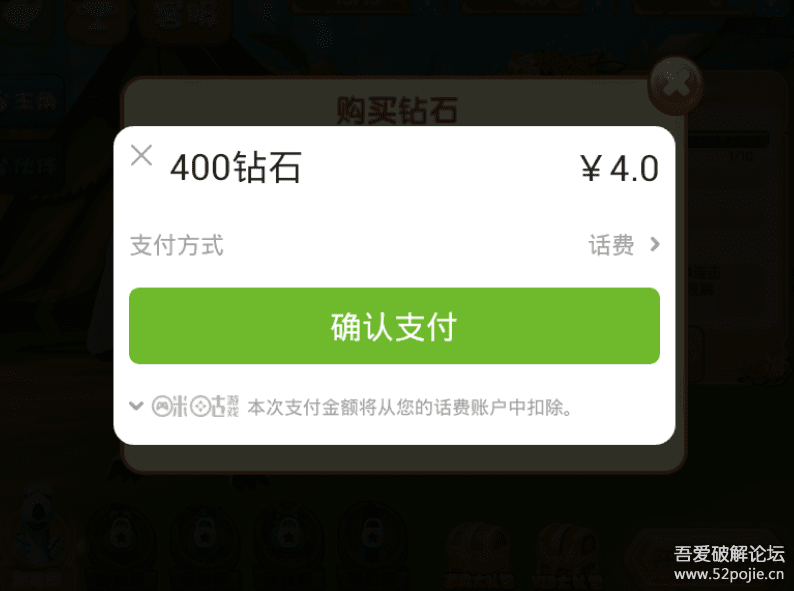Screen dimensions: 794x591
Task: Dismiss the 购买钻石 window behind the dialog
Action: (676, 85)
